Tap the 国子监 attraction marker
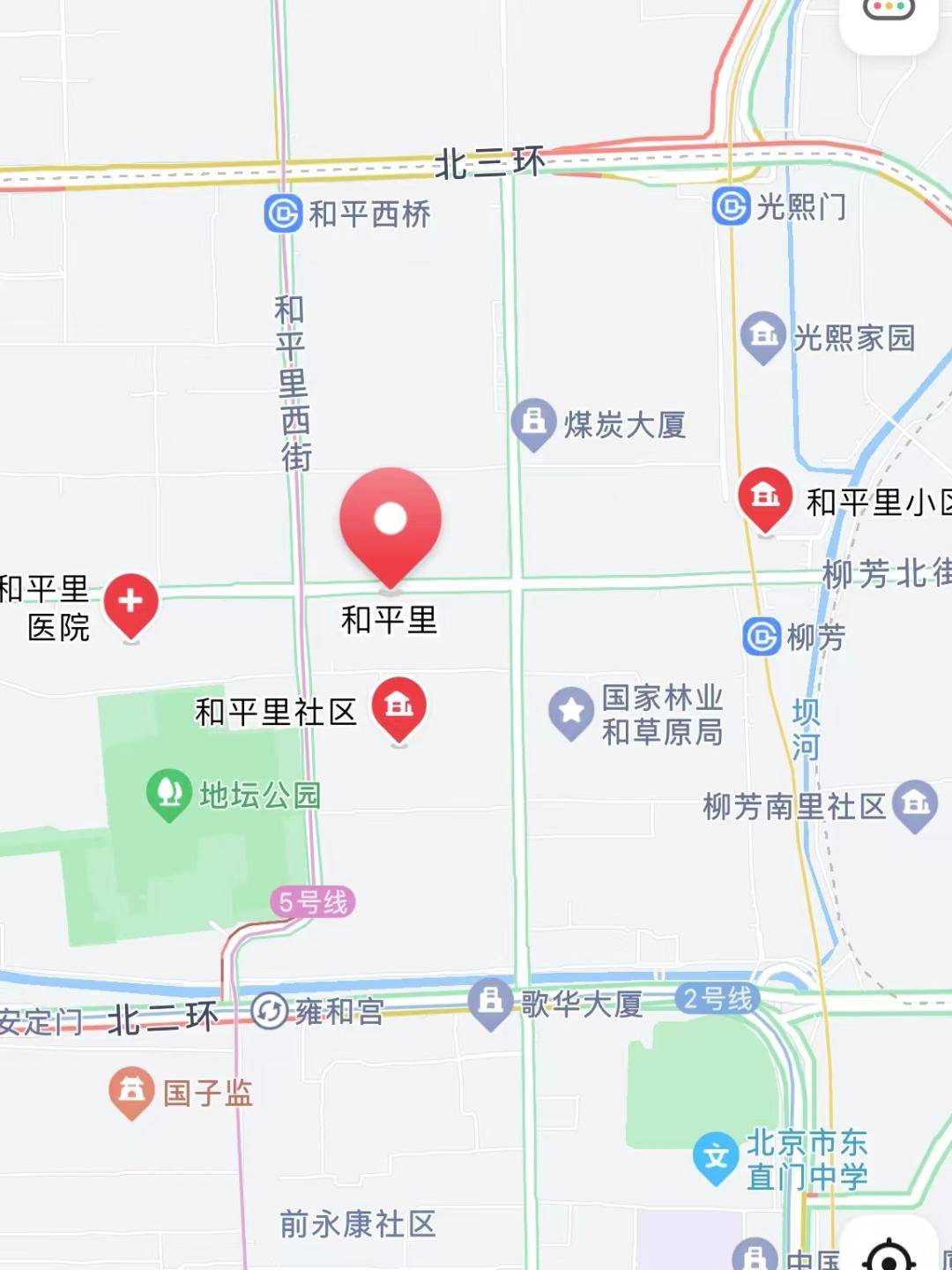952x1270 pixels. tap(131, 1091)
